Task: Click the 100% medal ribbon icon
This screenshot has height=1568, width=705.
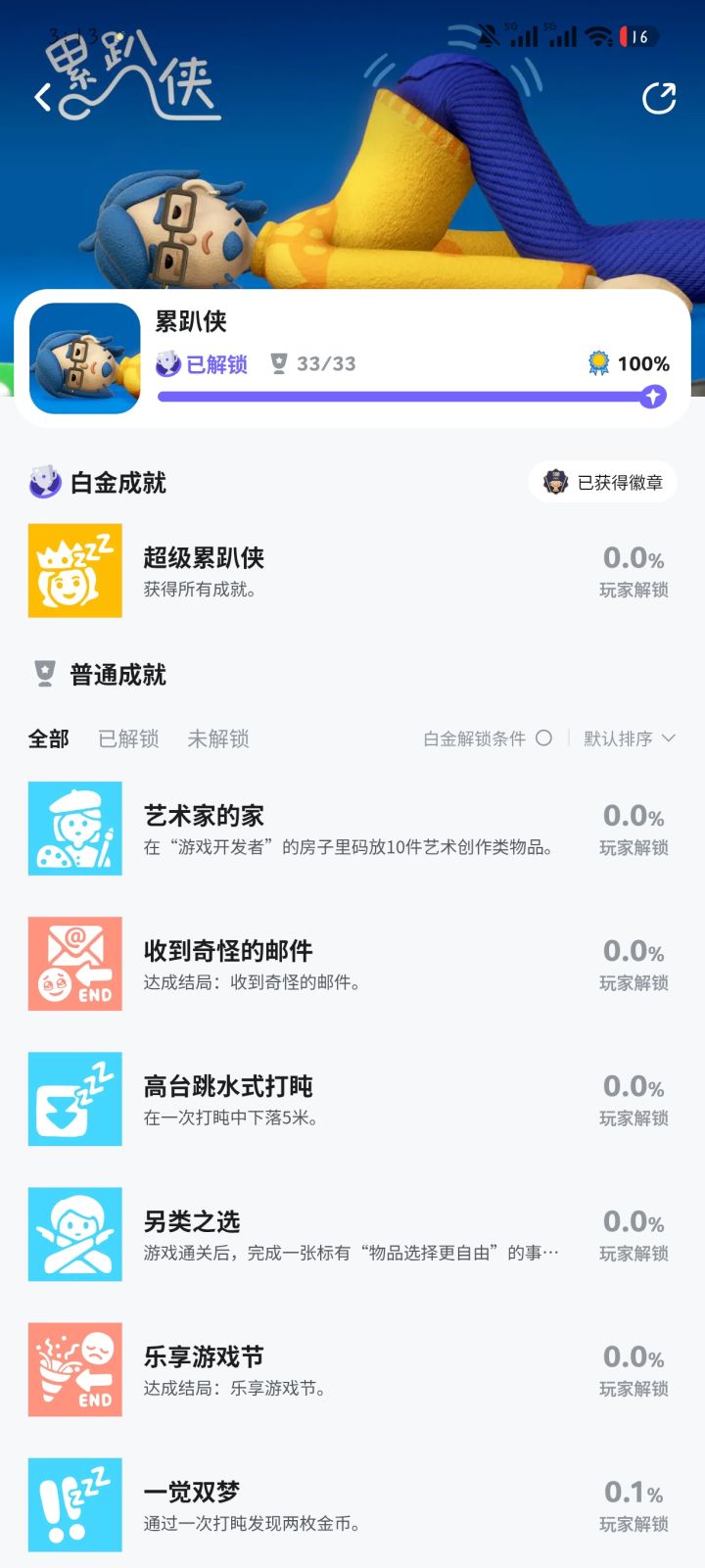Action: (597, 363)
